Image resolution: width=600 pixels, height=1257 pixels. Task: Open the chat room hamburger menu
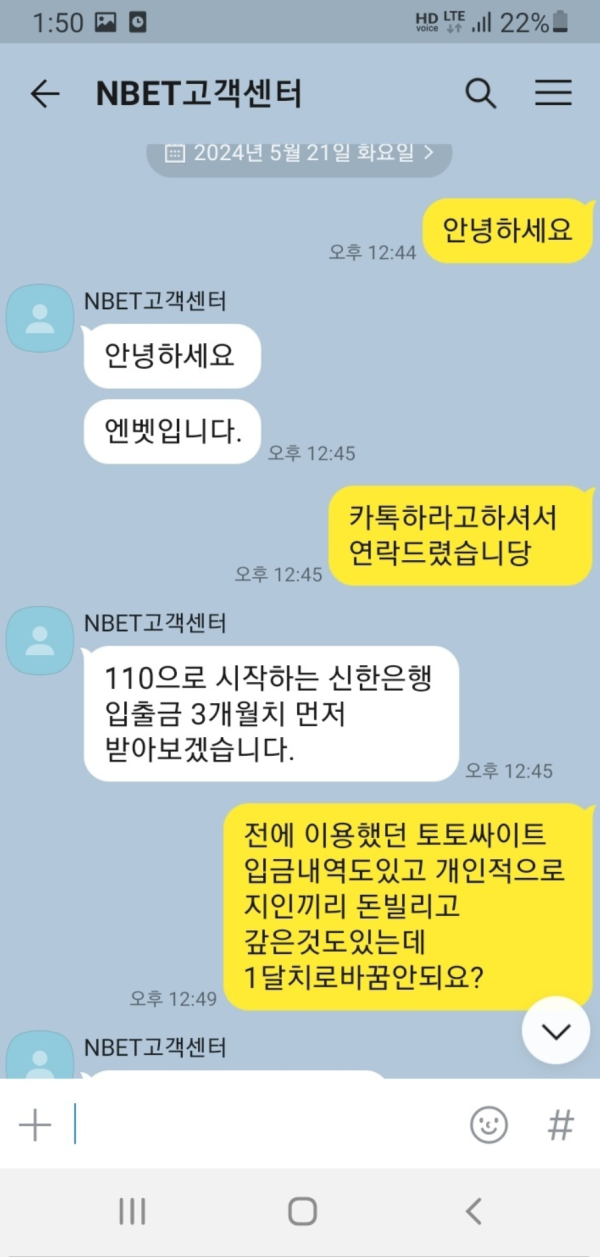coord(553,94)
